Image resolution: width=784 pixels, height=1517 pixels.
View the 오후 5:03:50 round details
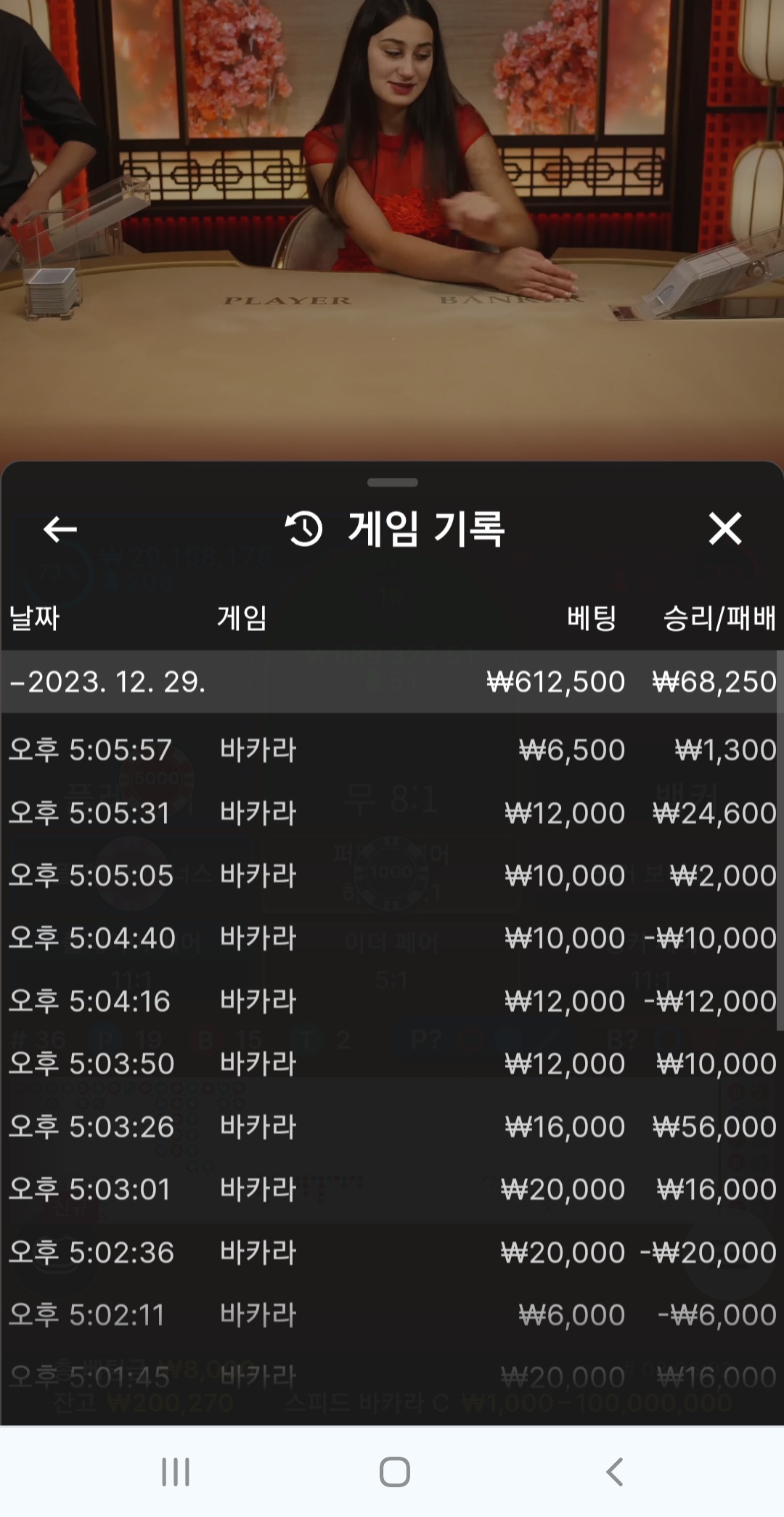click(392, 1064)
